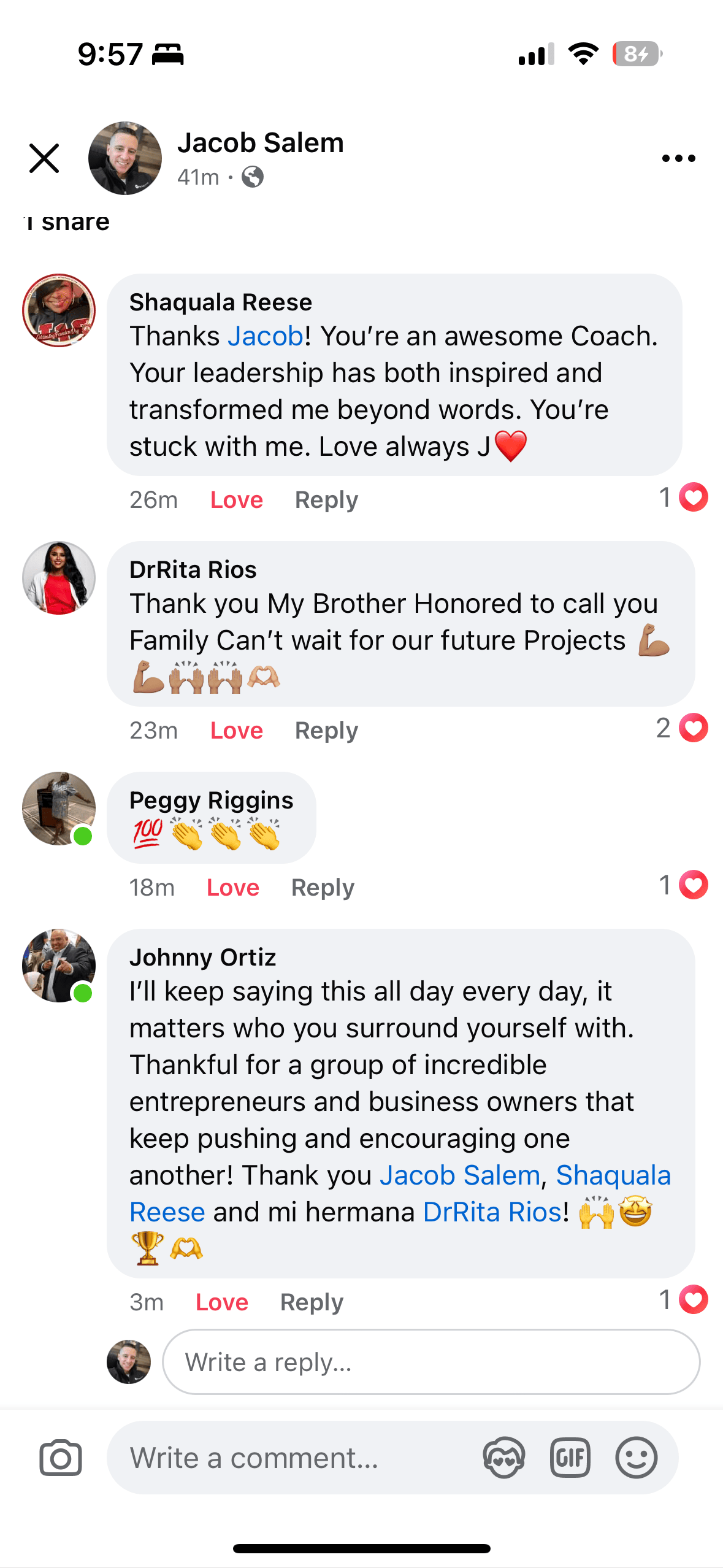The image size is (723, 1568).
Task: Reply to Shaquala Reese's comment
Action: point(326,499)
